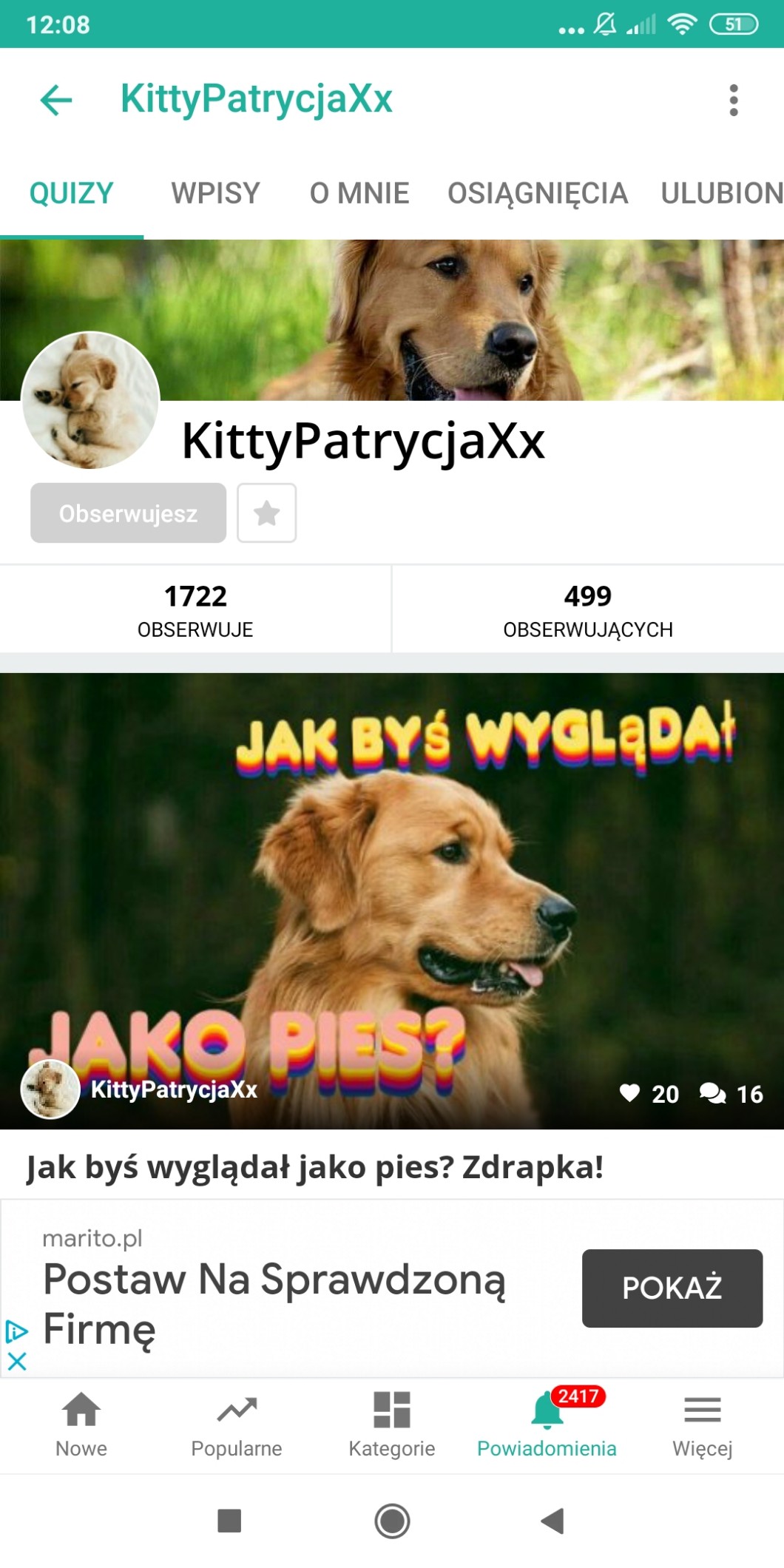Tap POKAŻ on the marito.pl ad
784x1568 pixels.
pyautogui.click(x=672, y=1288)
